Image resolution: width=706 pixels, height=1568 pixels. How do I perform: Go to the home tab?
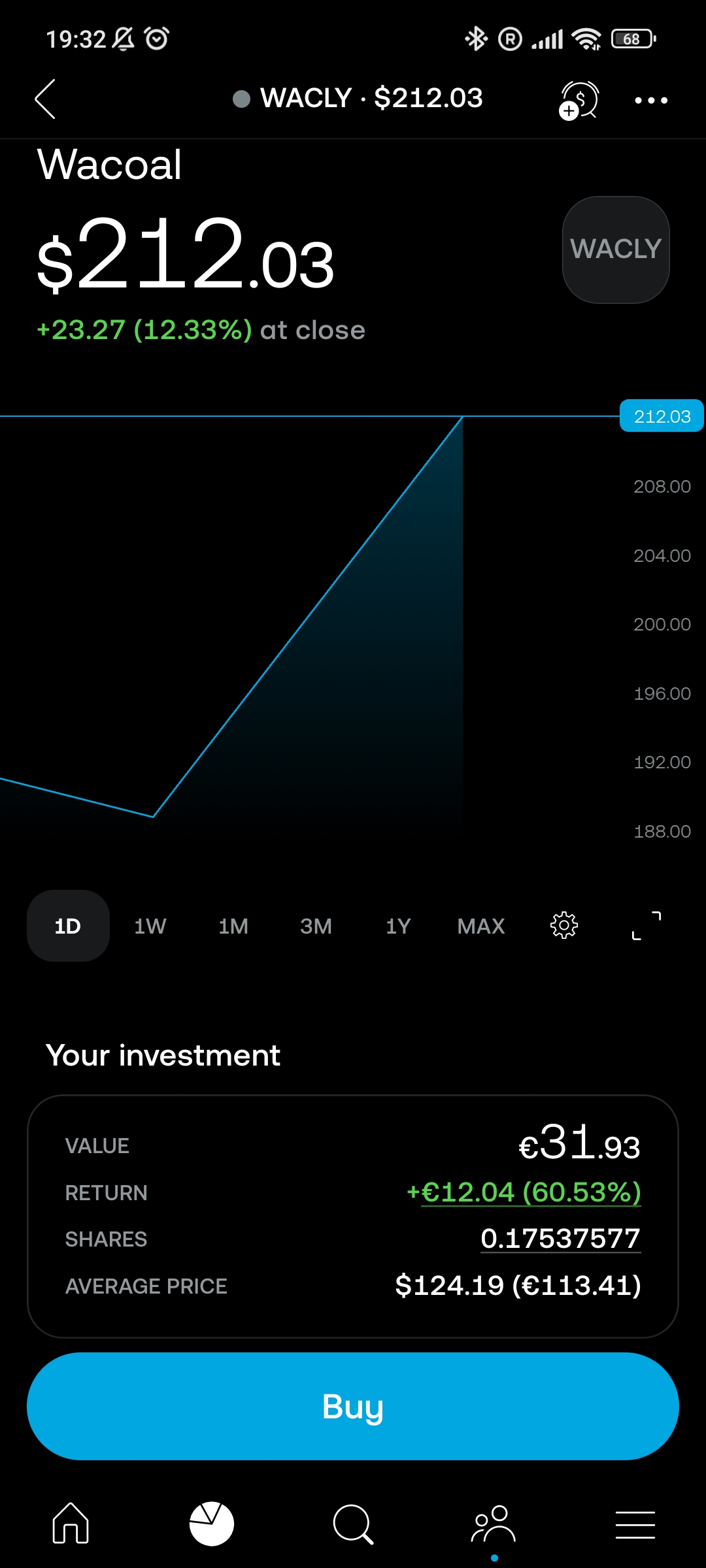pyautogui.click(x=71, y=1524)
